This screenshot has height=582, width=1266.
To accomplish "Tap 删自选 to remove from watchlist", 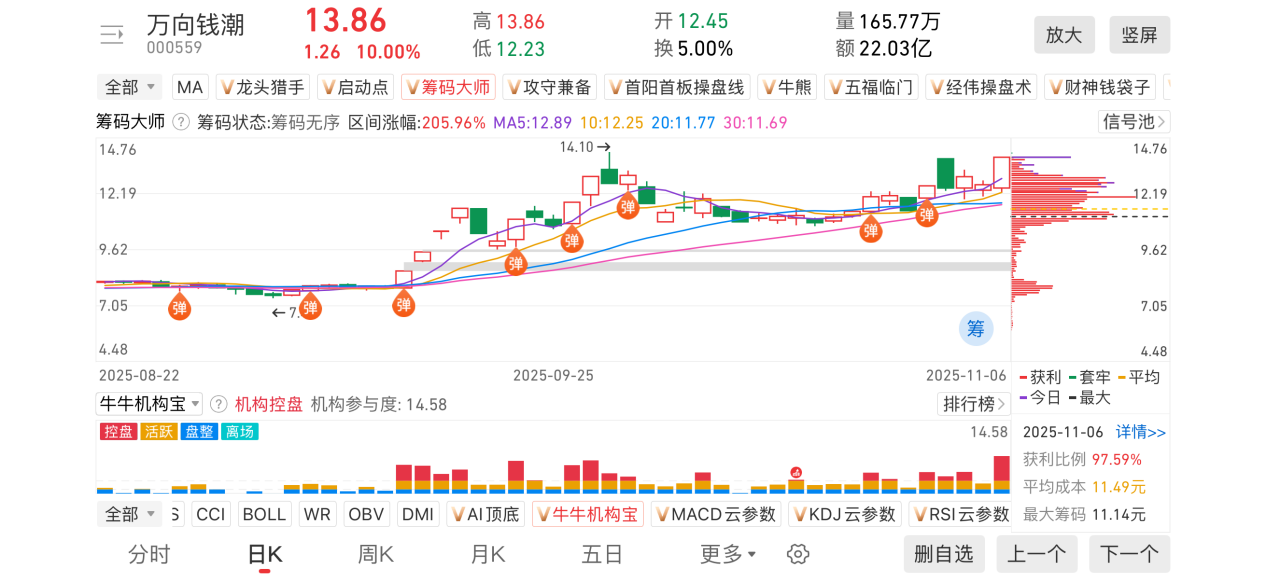I will click(x=943, y=553).
